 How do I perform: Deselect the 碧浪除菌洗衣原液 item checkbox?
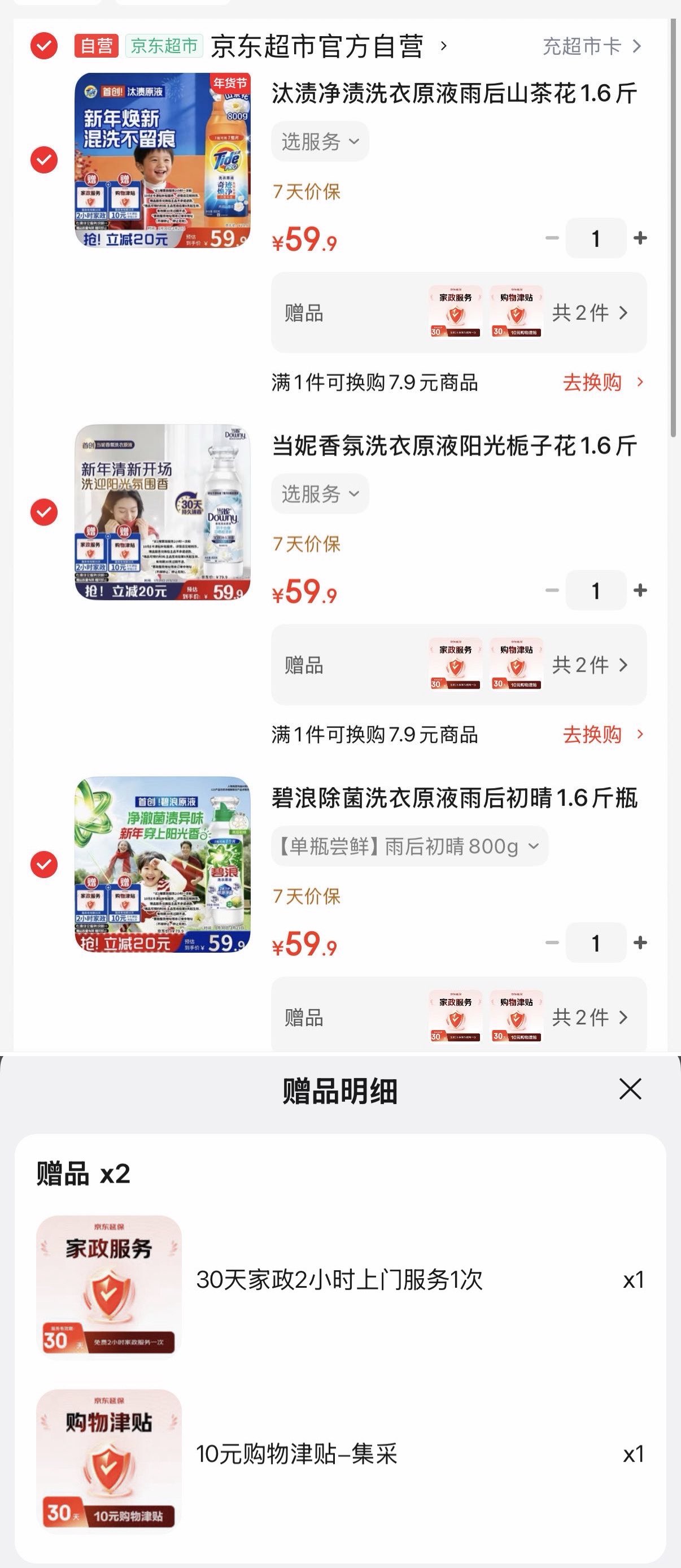pos(44,865)
